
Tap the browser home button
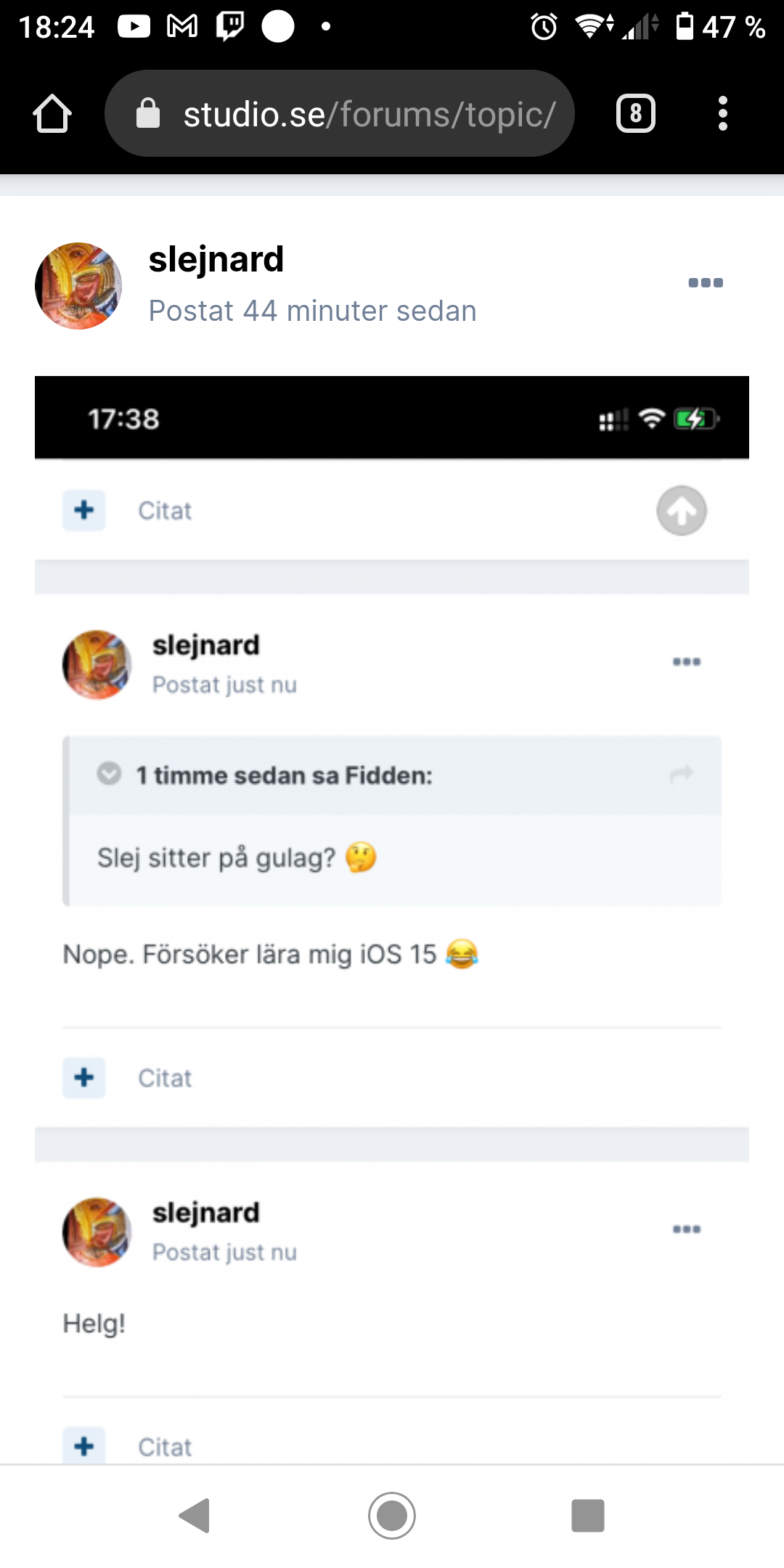52,114
